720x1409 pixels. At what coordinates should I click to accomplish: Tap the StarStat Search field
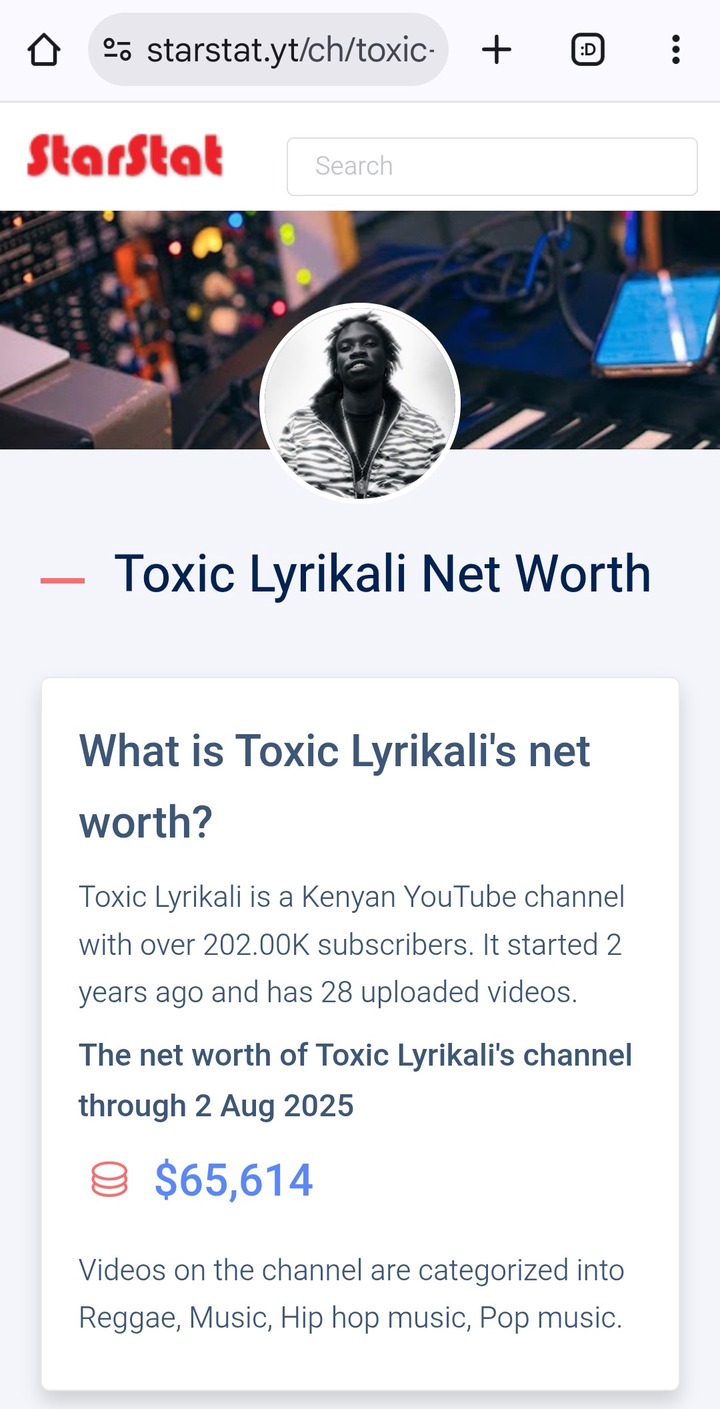coord(491,166)
